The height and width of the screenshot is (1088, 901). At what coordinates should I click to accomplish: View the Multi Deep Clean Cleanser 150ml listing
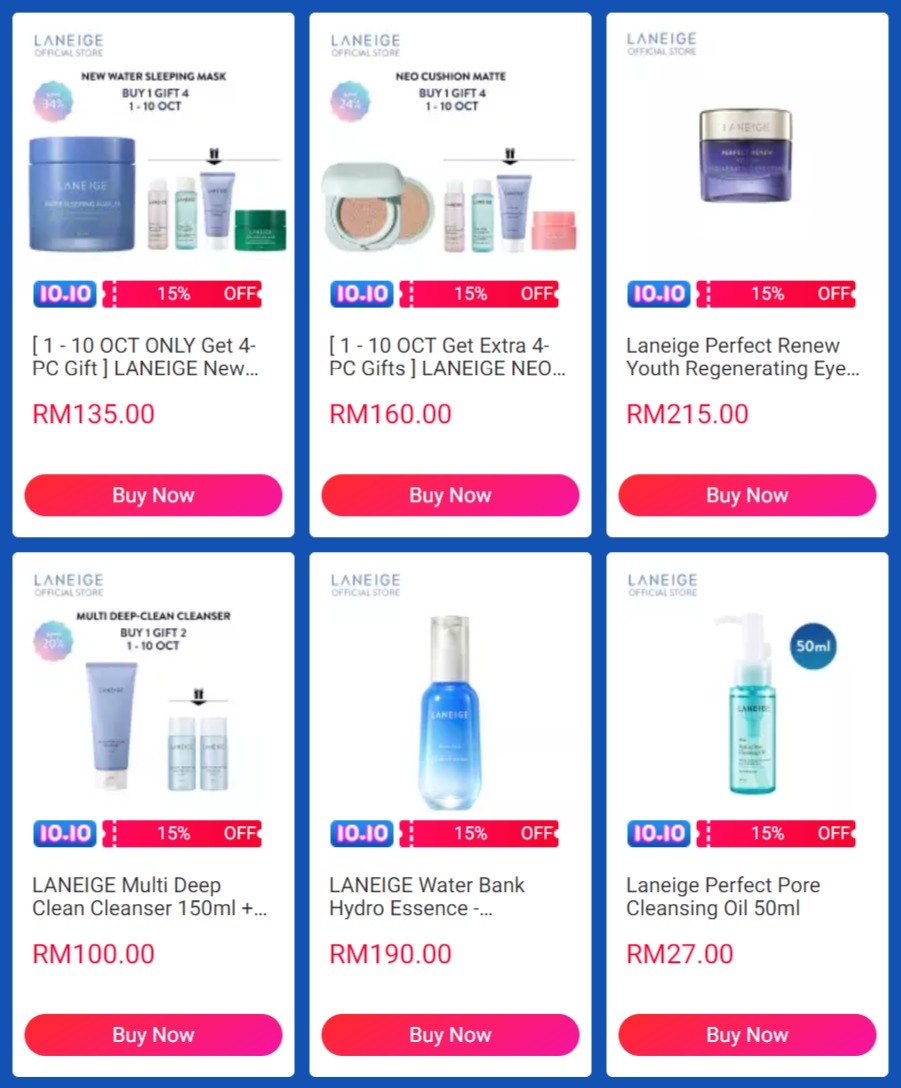pos(149,897)
